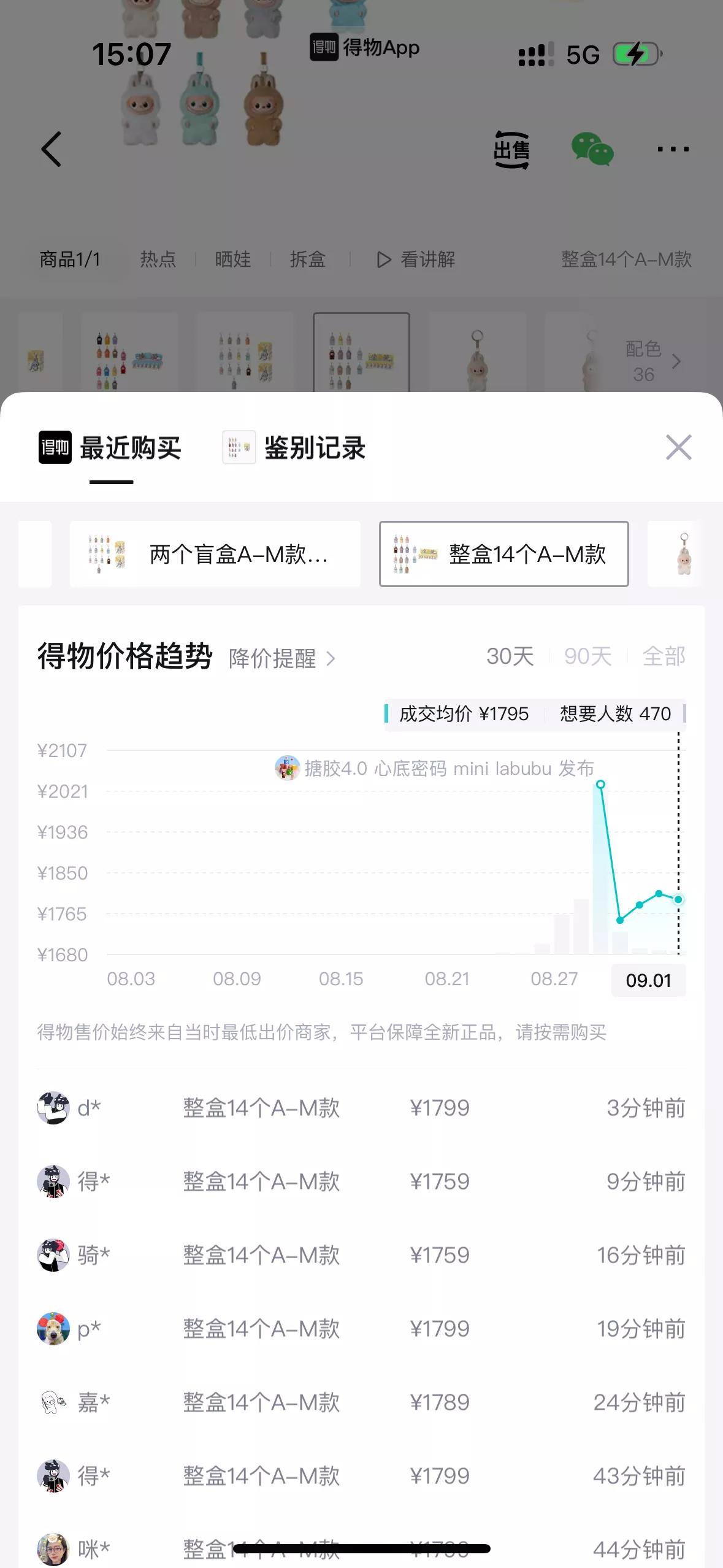Open 降价提醒 price drop alert

pyautogui.click(x=281, y=658)
